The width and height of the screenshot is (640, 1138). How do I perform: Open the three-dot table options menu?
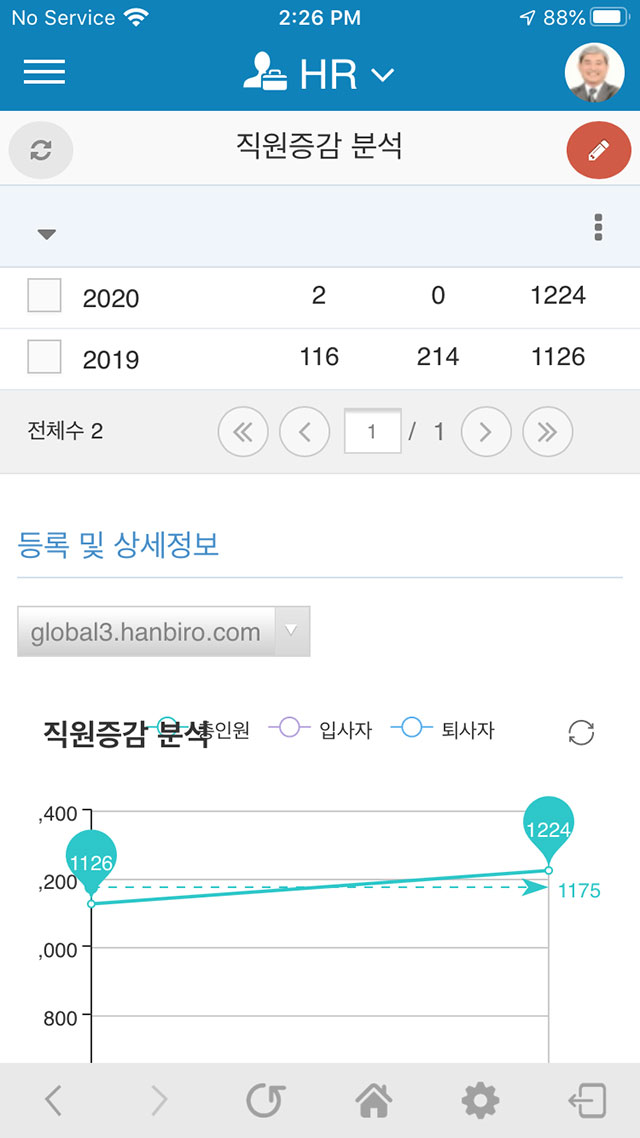click(x=598, y=228)
